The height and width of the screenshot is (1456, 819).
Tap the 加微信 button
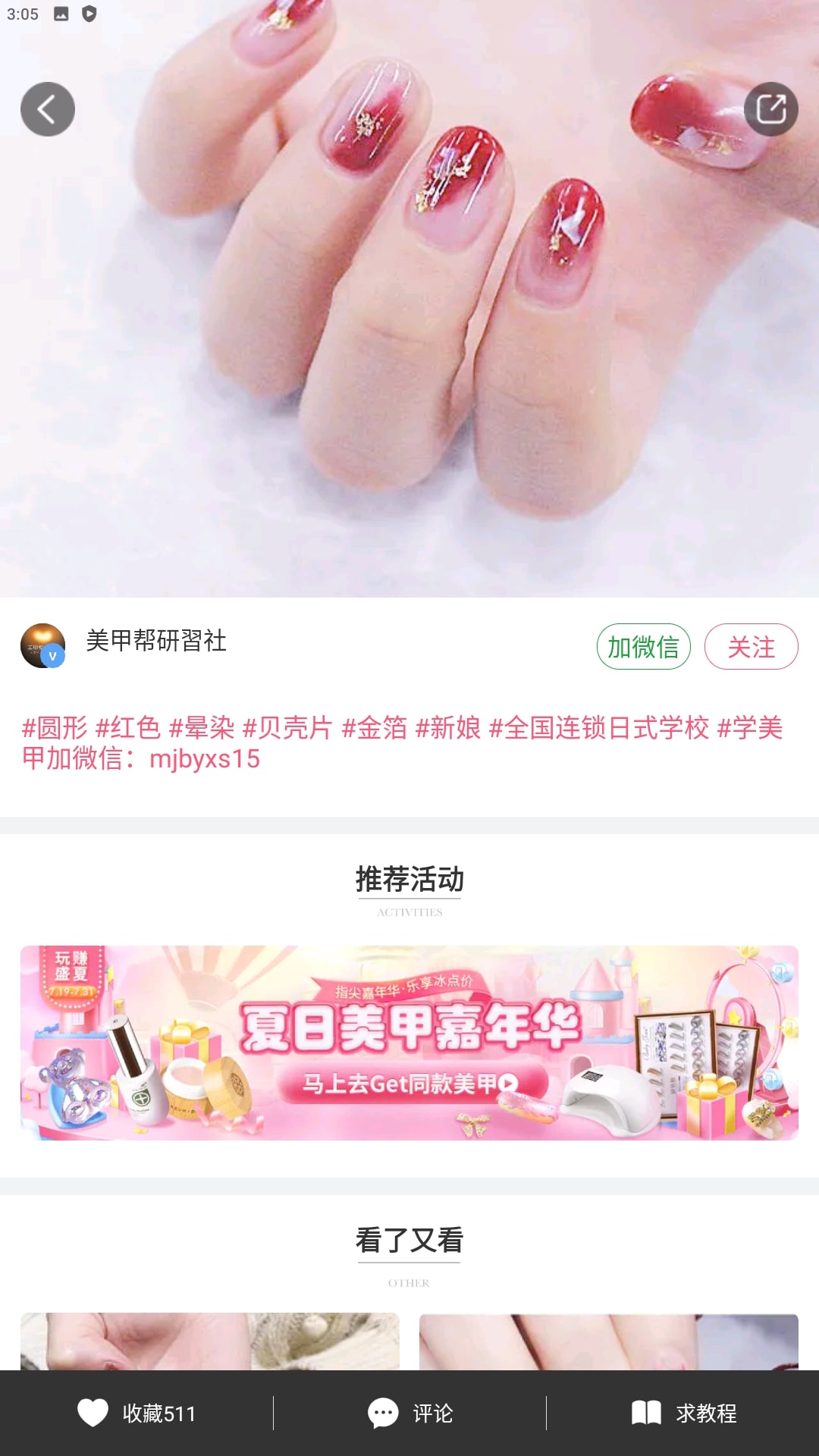pos(643,647)
